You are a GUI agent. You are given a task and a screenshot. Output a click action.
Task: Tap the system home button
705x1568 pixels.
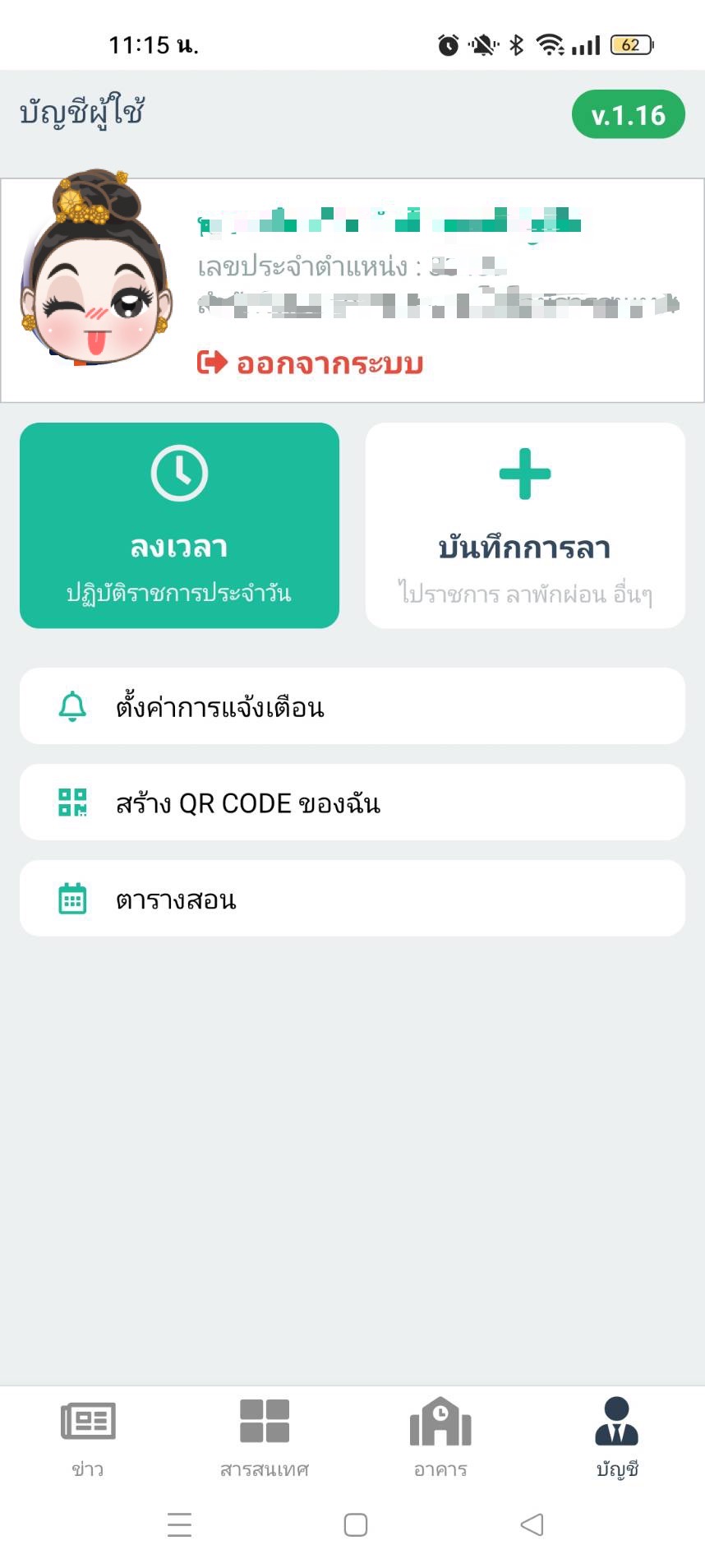(x=355, y=1524)
